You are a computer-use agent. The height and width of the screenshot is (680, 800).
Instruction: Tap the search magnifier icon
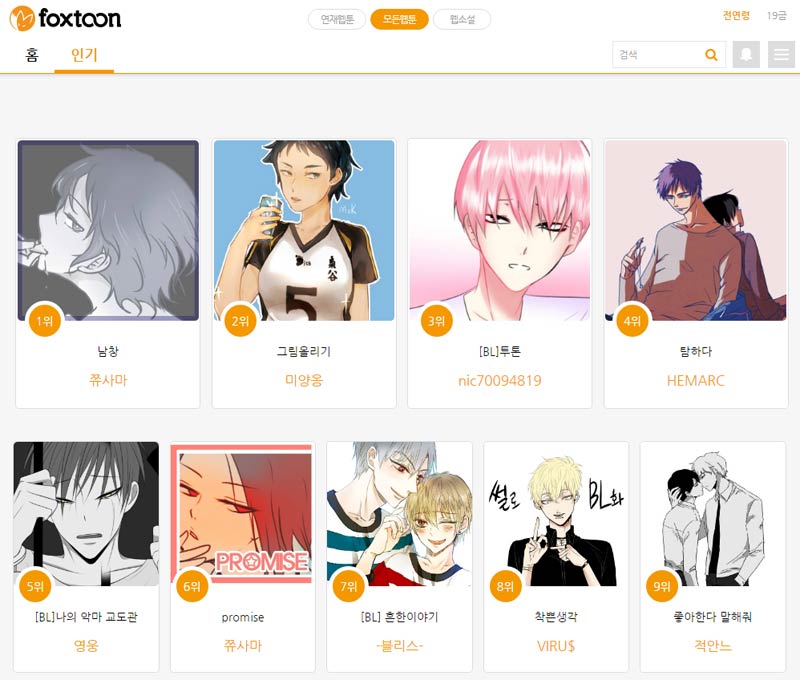point(711,55)
